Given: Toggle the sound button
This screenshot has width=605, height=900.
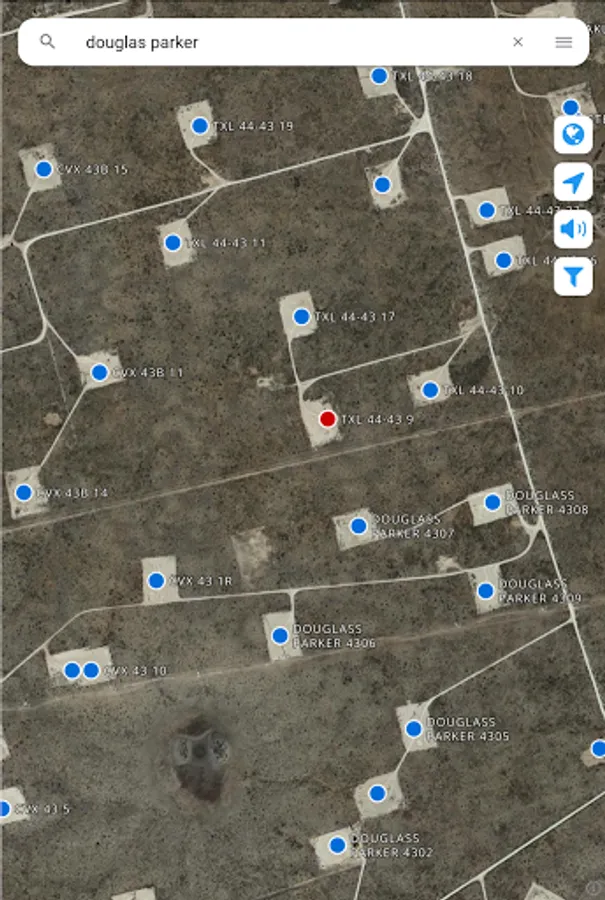Looking at the screenshot, I should [x=573, y=230].
